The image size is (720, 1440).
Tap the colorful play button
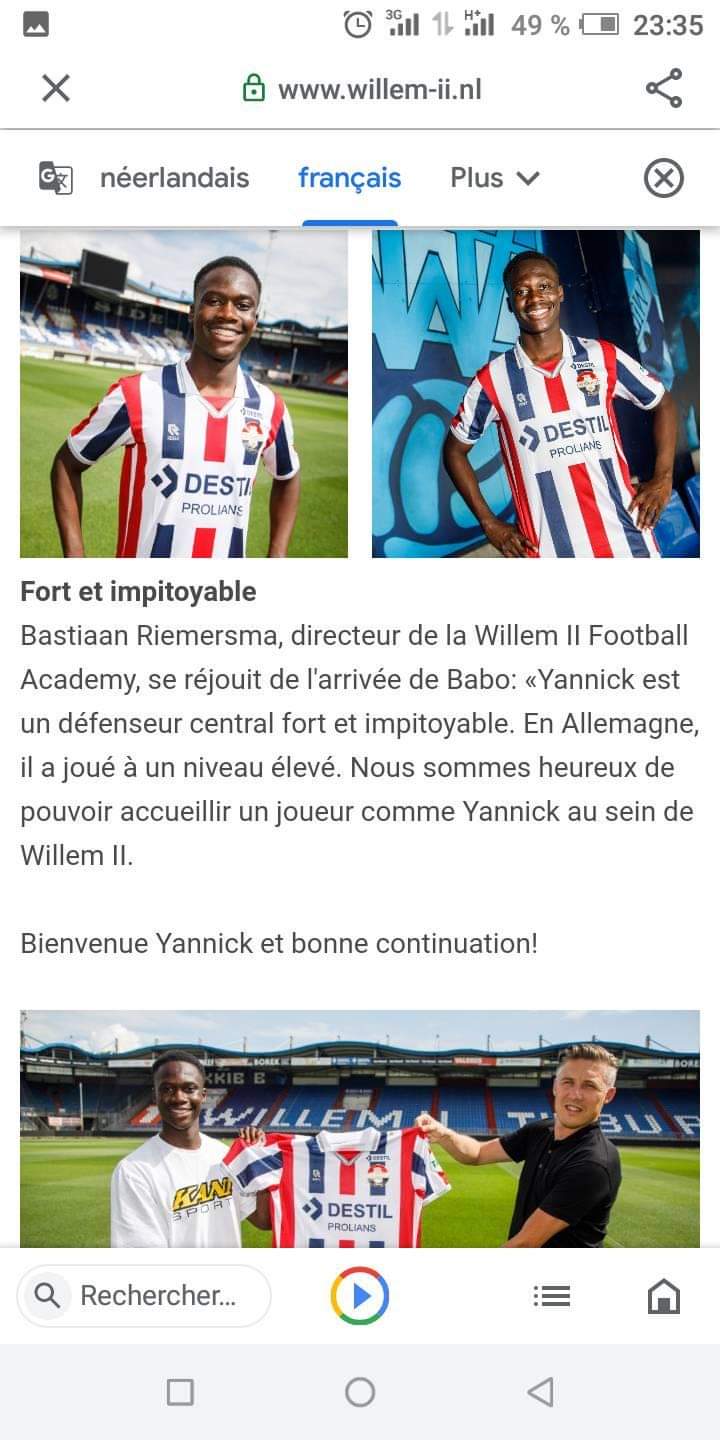[360, 1296]
